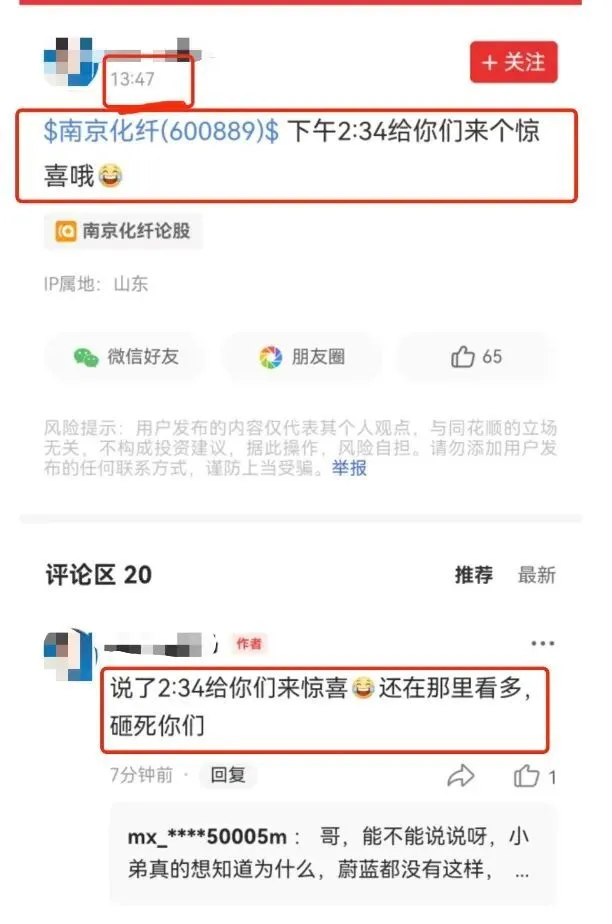Follow the post author with 关注
Image resolution: width=612 pixels, height=924 pixels.
(x=513, y=63)
